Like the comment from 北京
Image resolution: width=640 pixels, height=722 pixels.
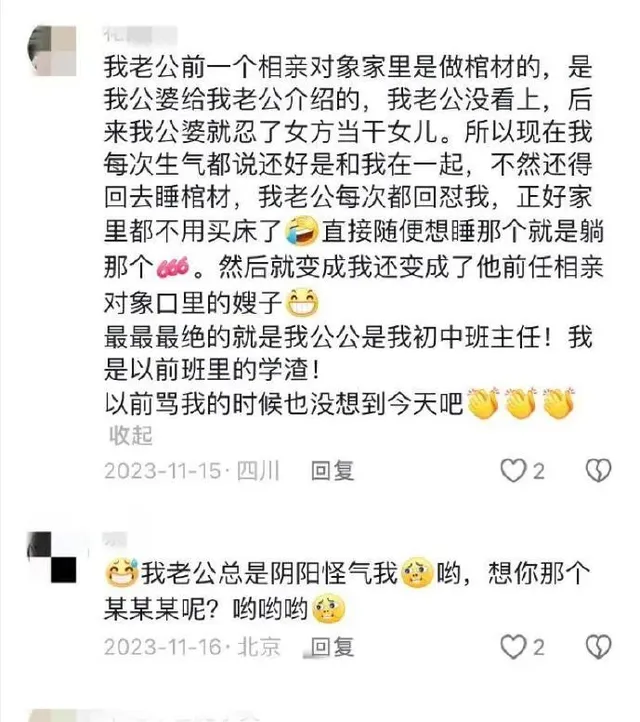pyautogui.click(x=513, y=647)
